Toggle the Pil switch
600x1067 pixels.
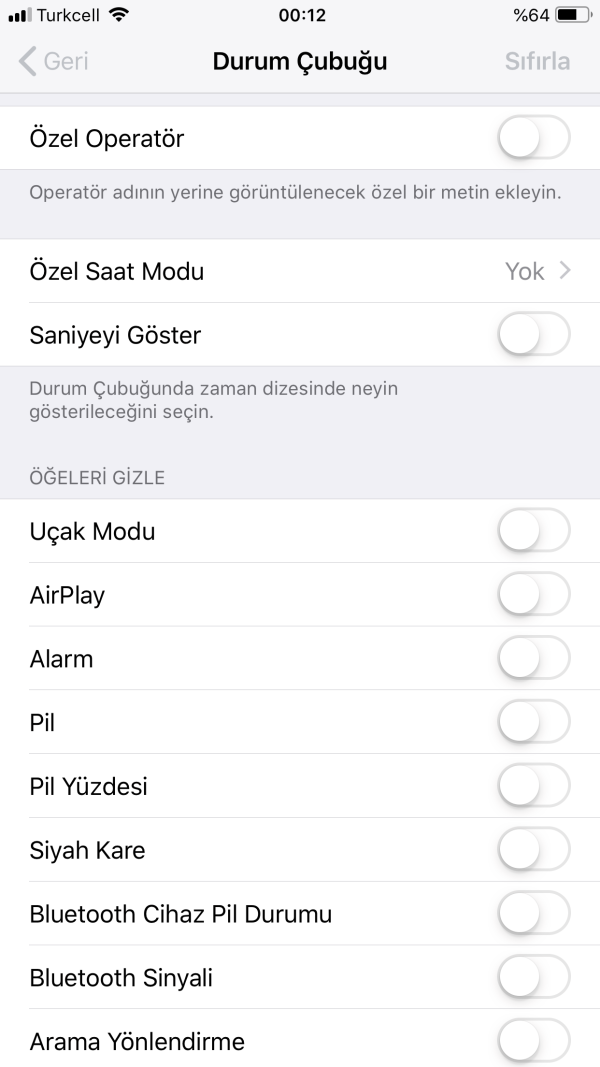pyautogui.click(x=533, y=722)
